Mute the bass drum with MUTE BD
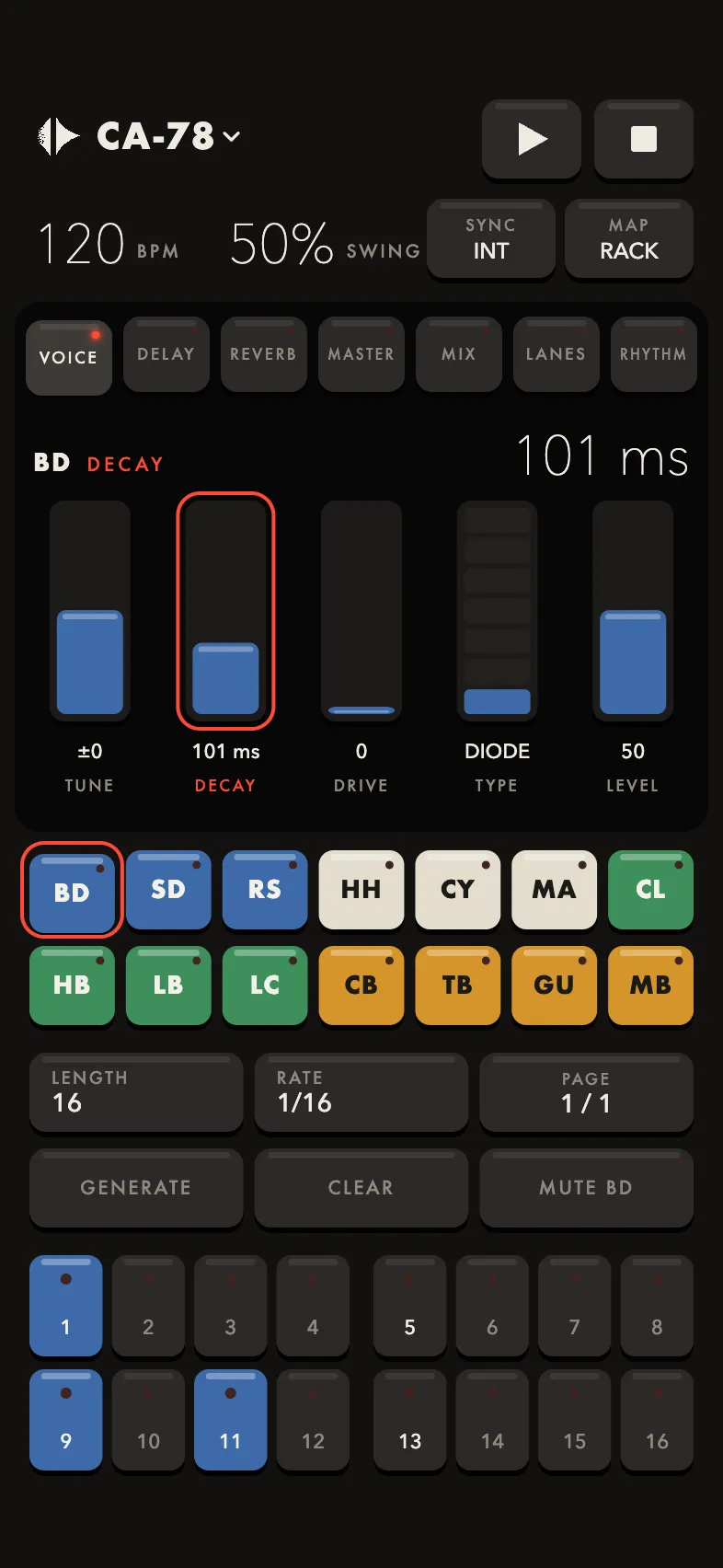Viewport: 723px width, 1568px height. point(586,1187)
